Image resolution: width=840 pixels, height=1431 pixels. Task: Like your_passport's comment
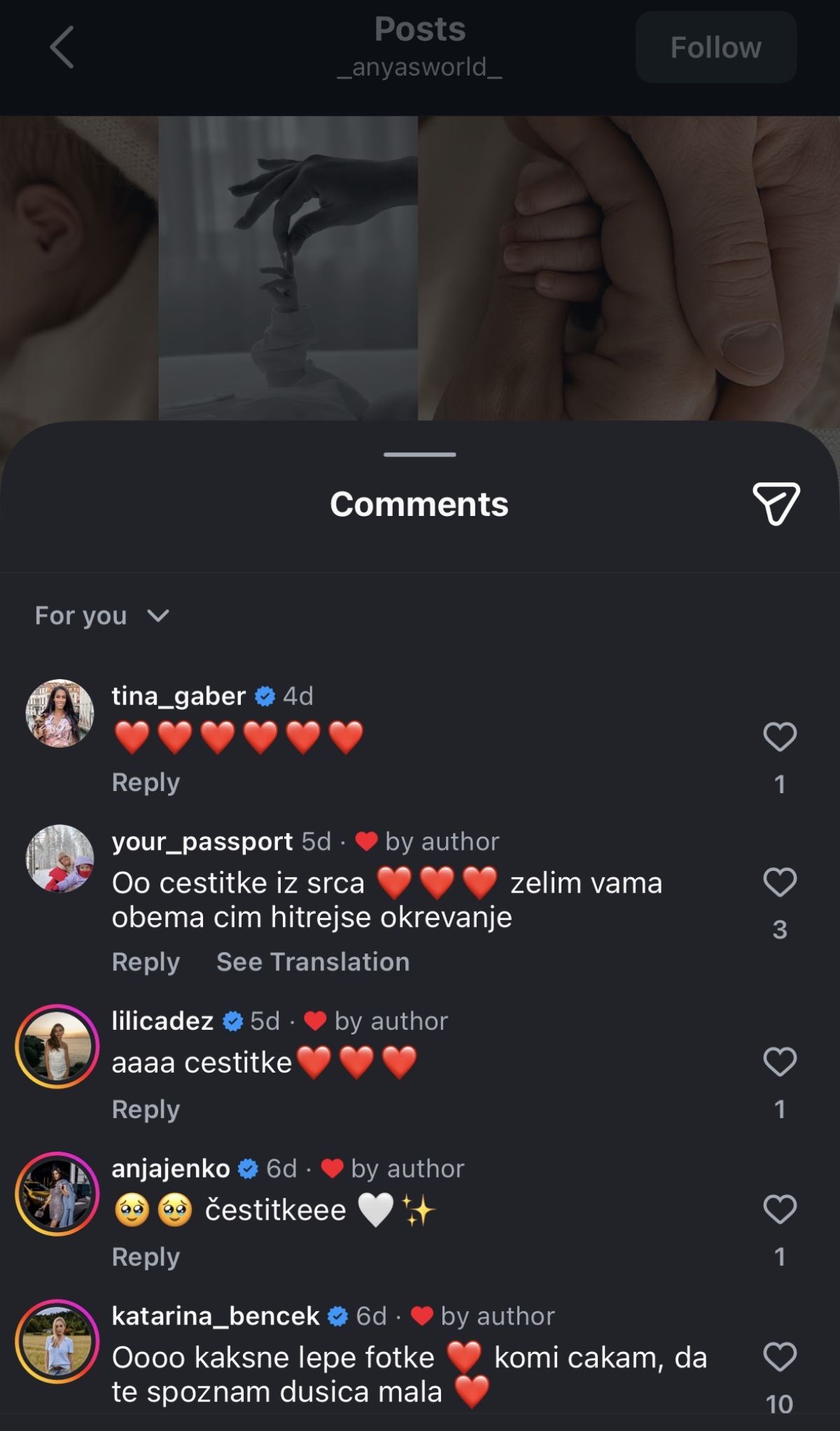(780, 882)
